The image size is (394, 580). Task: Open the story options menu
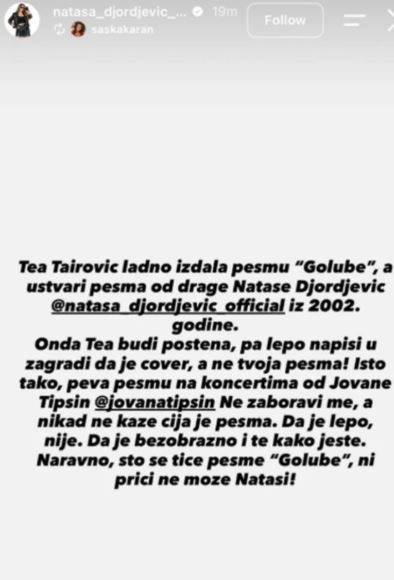354,20
